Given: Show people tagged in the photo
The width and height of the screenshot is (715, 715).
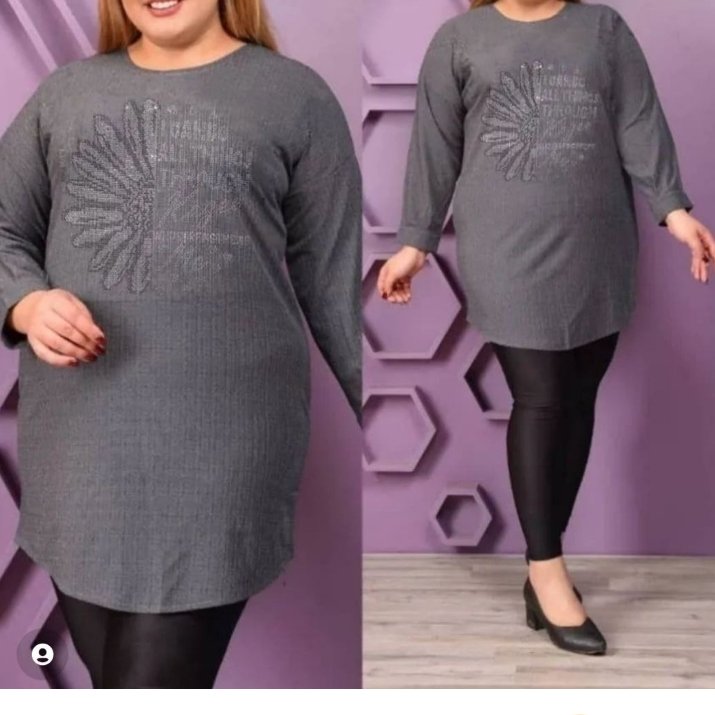Looking at the screenshot, I should [42, 655].
